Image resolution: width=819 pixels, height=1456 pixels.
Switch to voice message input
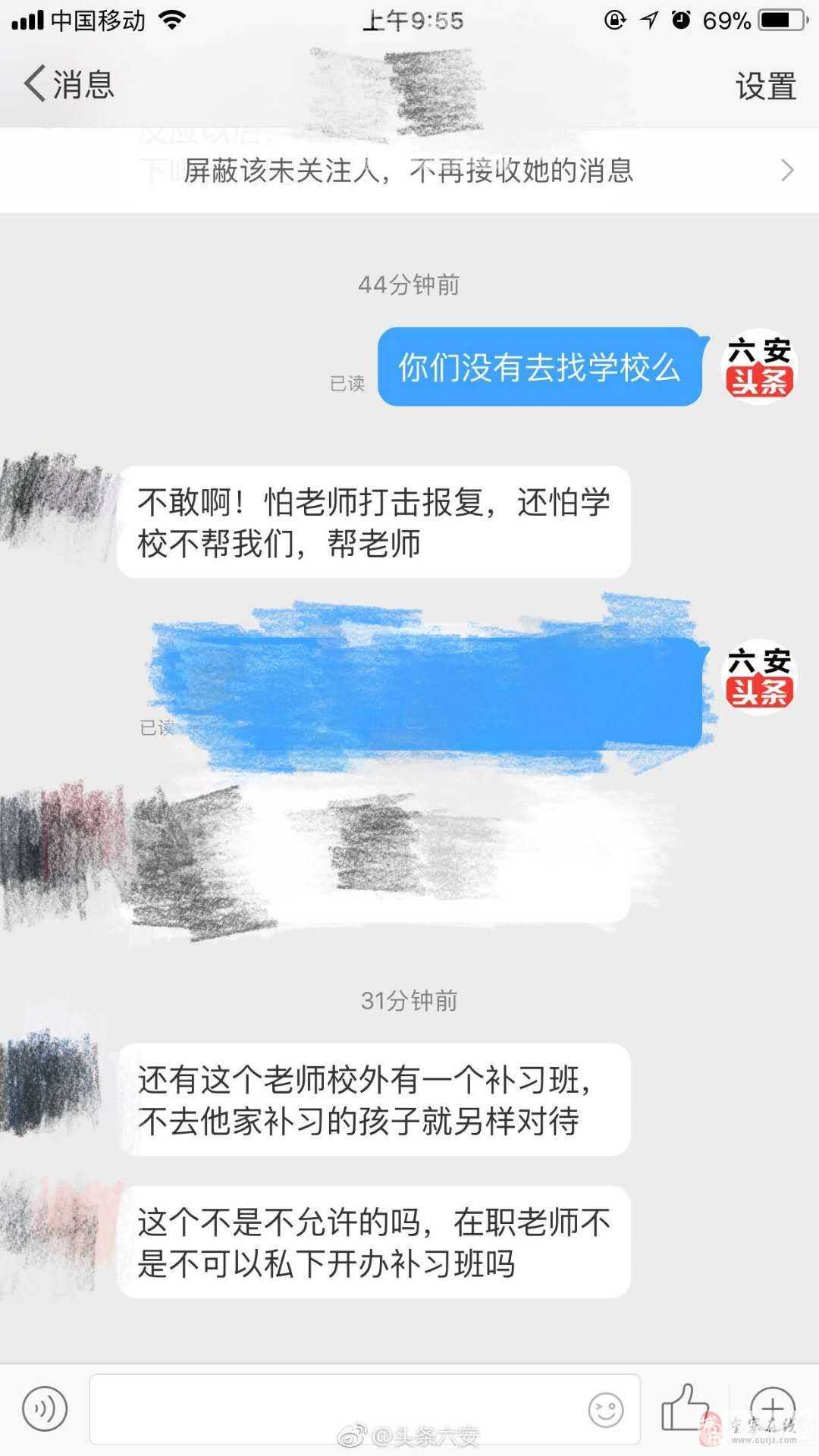tap(45, 1409)
